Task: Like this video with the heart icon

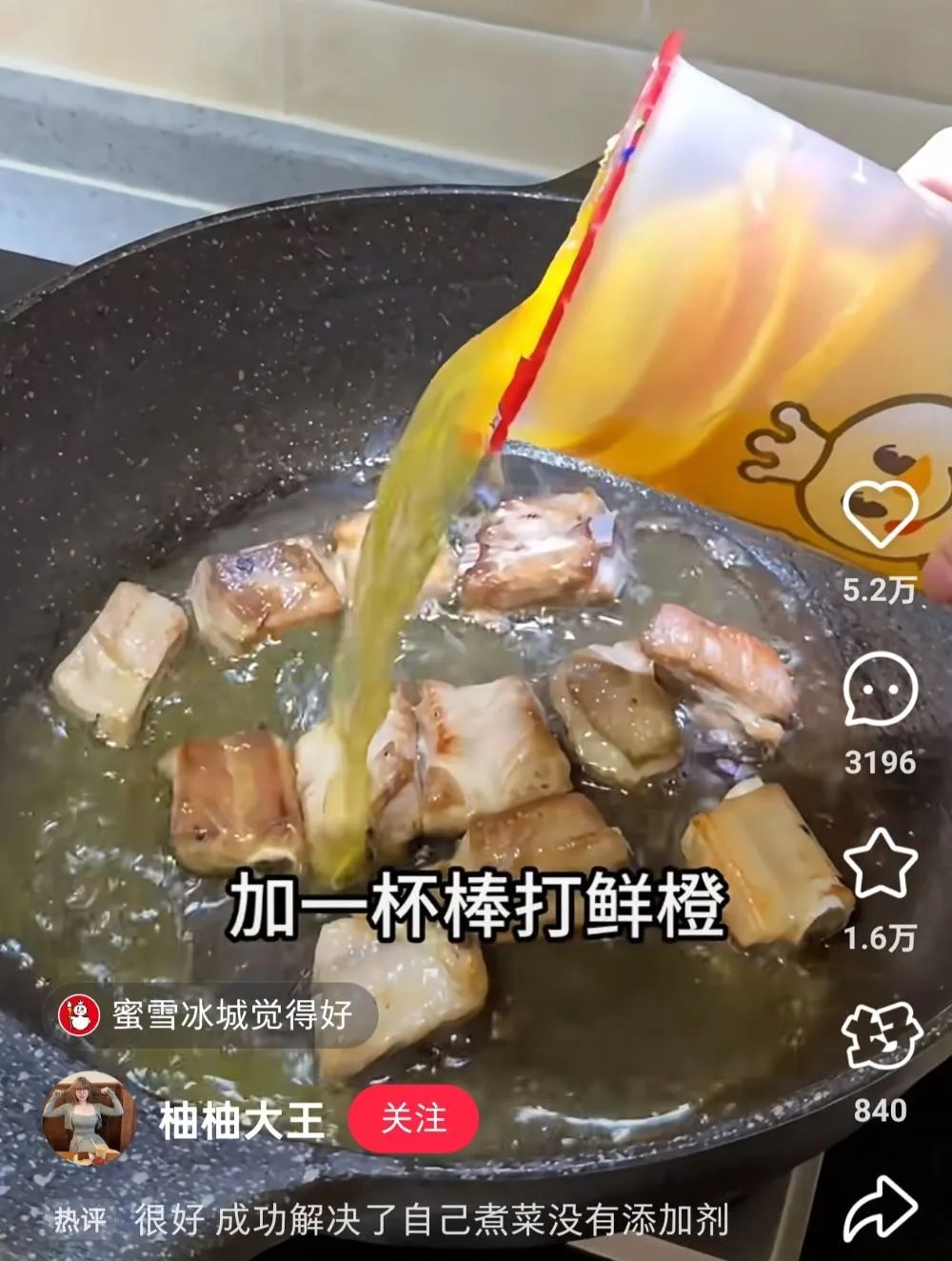Action: point(881,513)
